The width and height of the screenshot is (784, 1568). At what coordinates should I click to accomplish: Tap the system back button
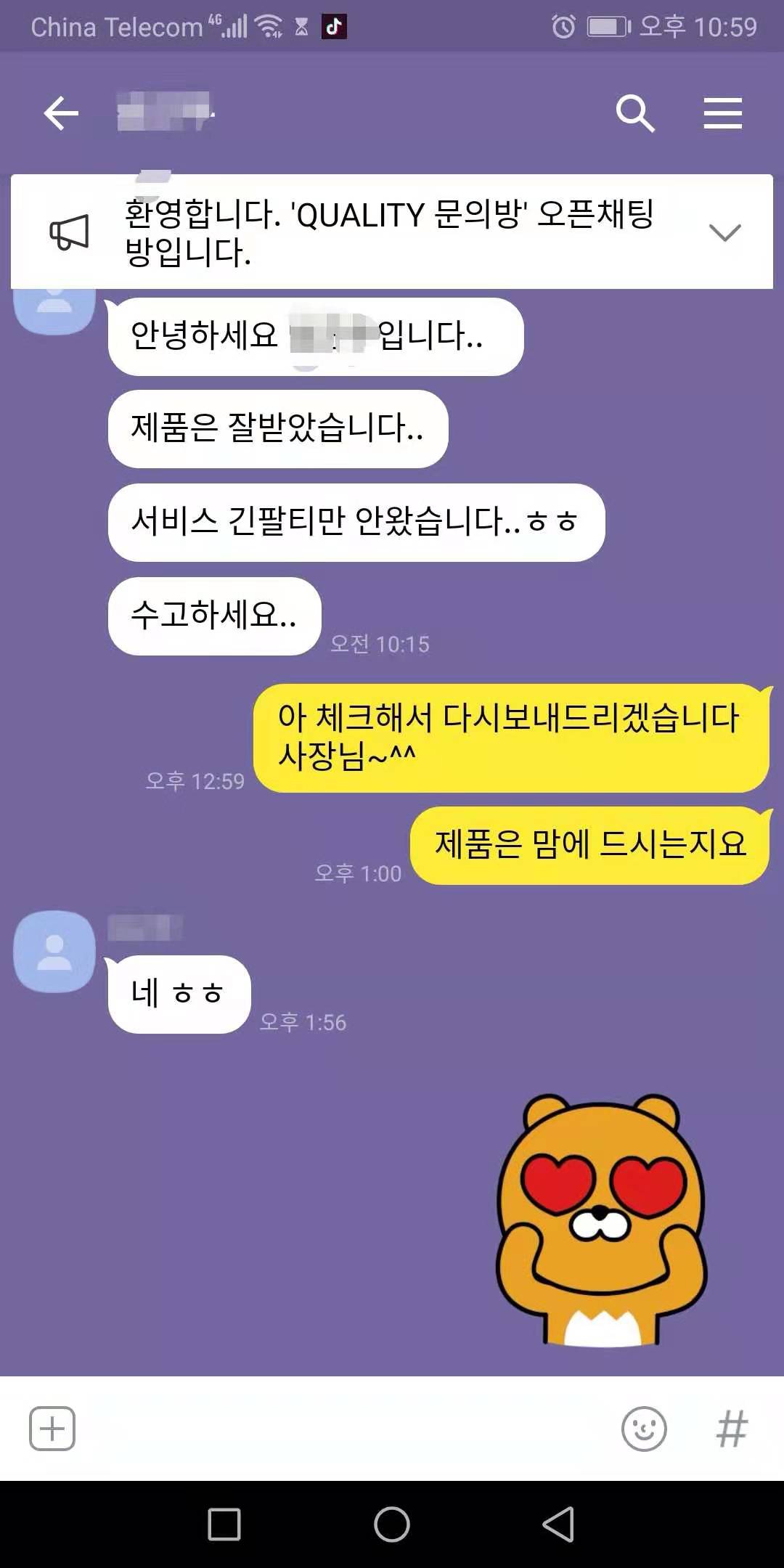(559, 1524)
